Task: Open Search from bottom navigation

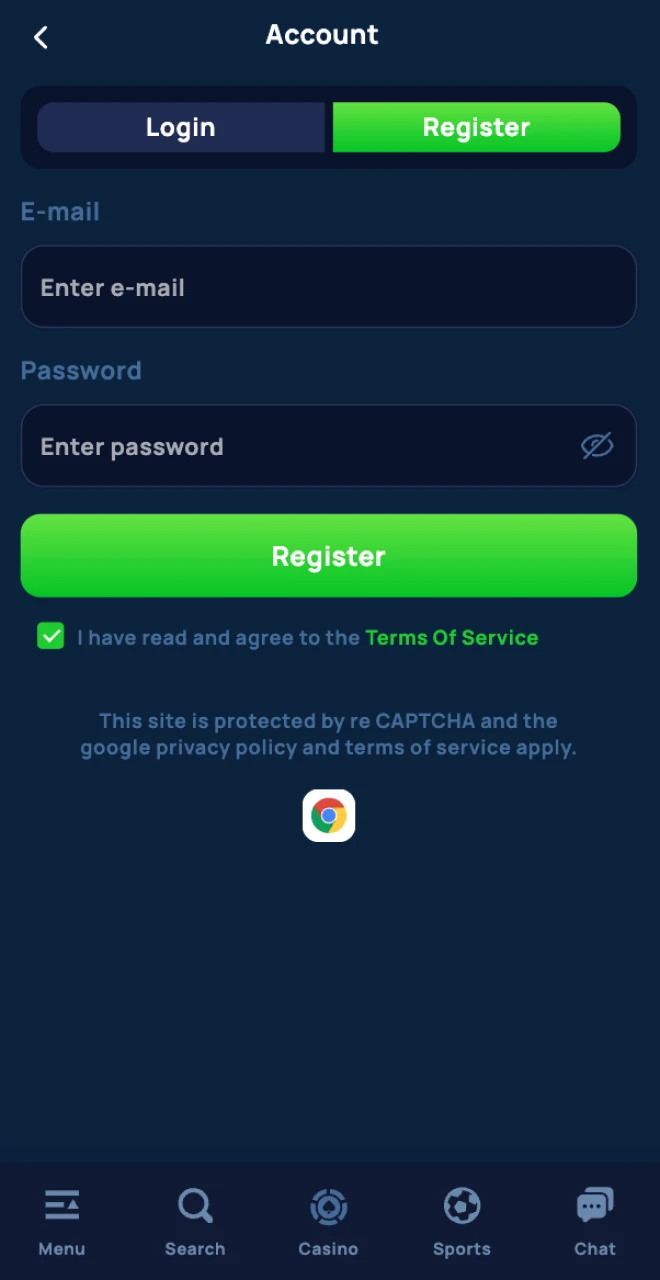Action: 195,1221
